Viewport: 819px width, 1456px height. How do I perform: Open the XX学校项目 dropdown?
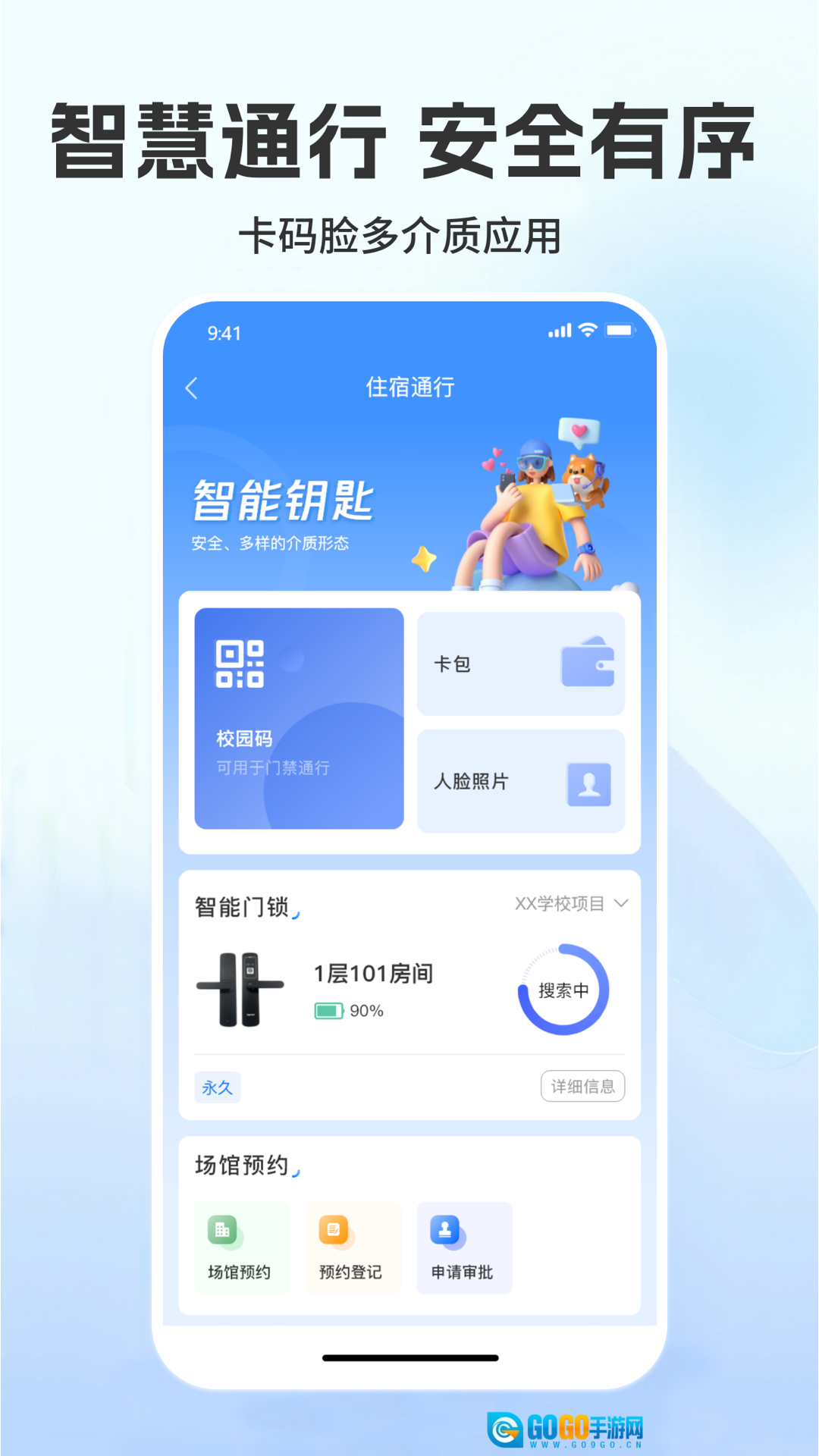tap(570, 903)
